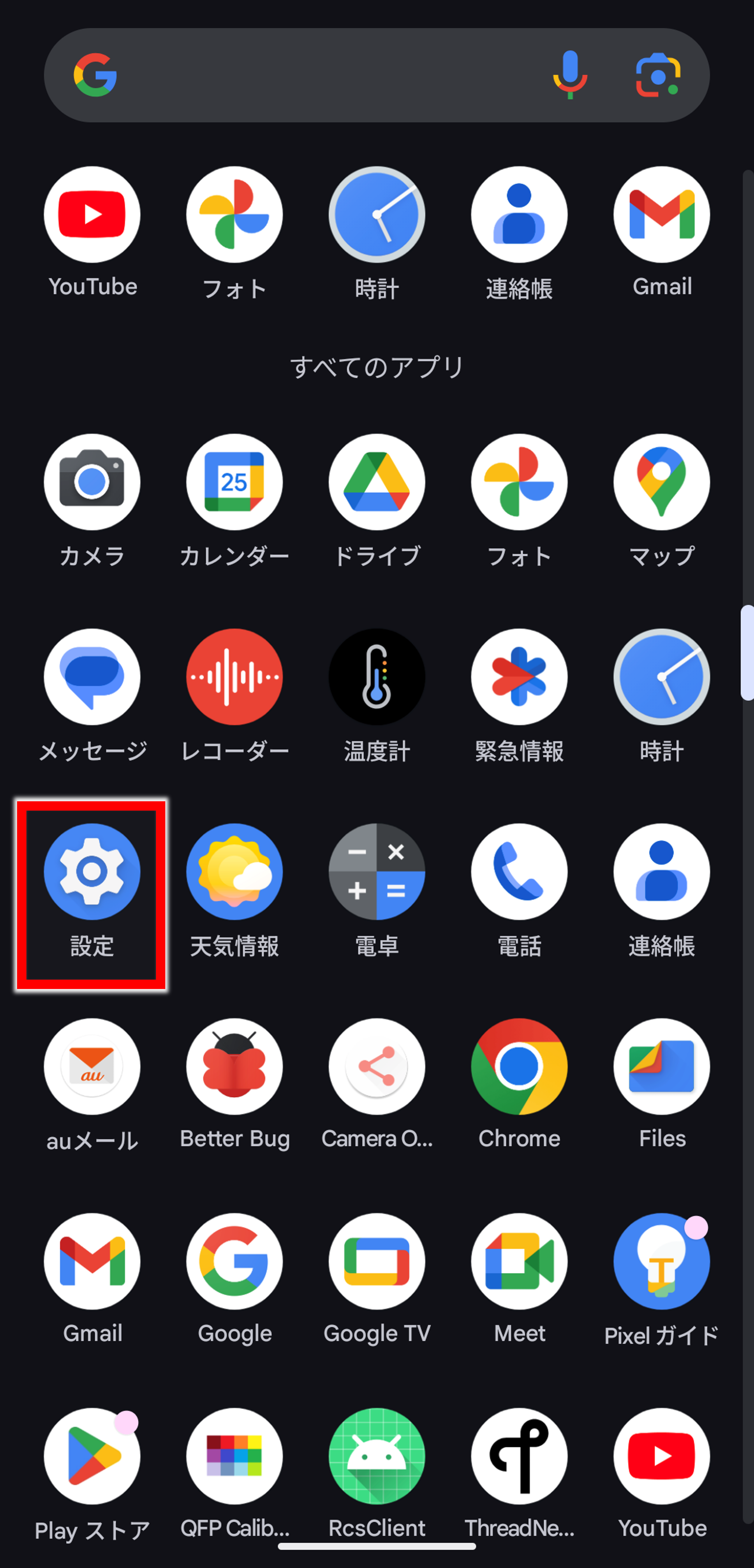This screenshot has height=1568, width=754.
Task: Launch Chrome browser
Action: click(519, 1066)
